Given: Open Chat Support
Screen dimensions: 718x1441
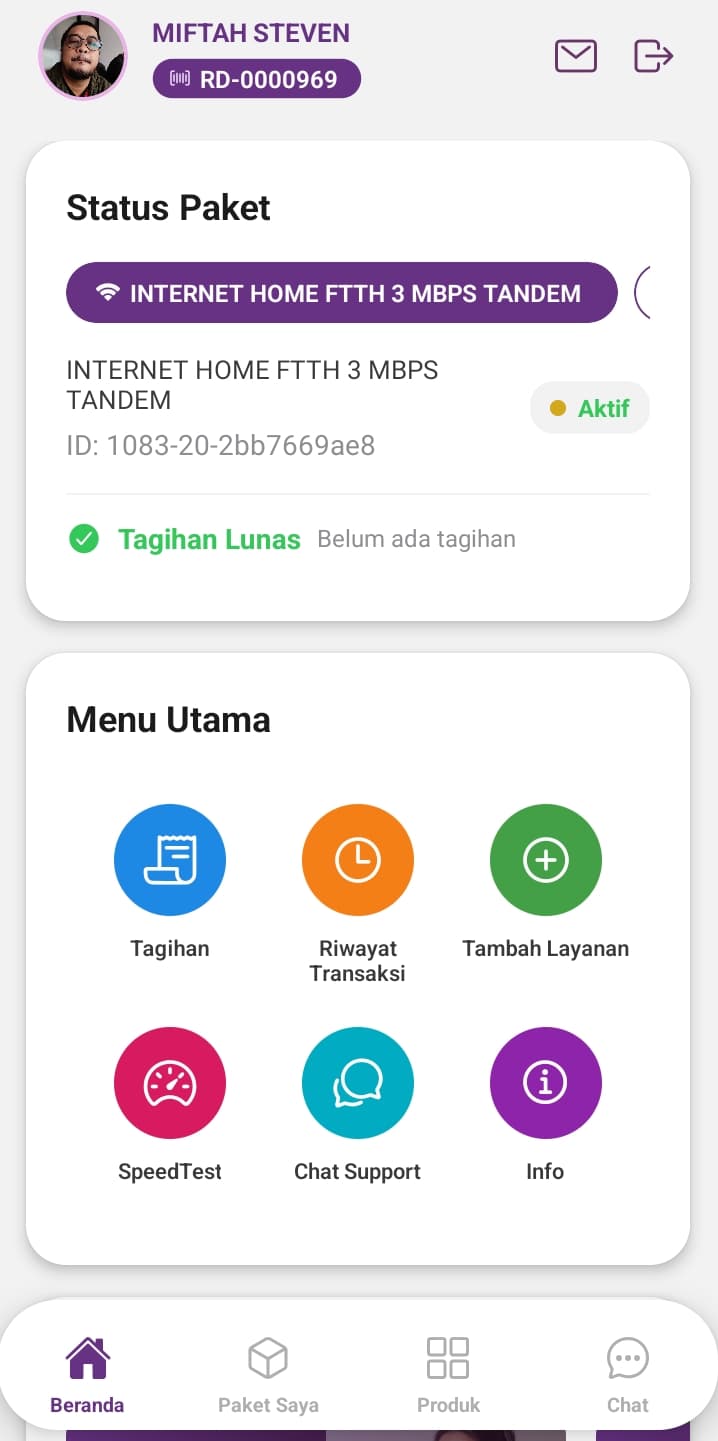Looking at the screenshot, I should pos(357,1083).
